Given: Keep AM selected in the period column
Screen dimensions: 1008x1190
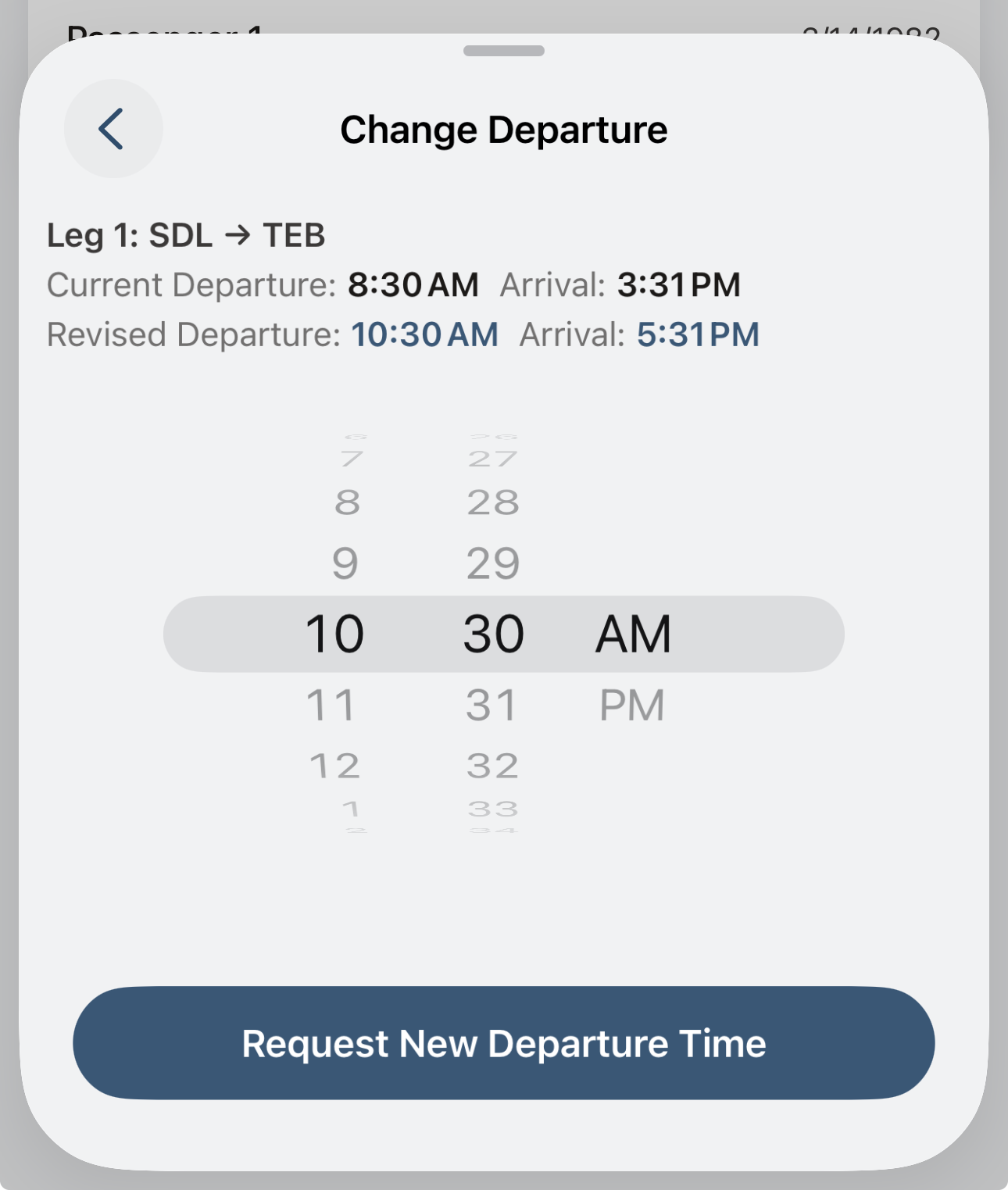Looking at the screenshot, I should pos(633,633).
